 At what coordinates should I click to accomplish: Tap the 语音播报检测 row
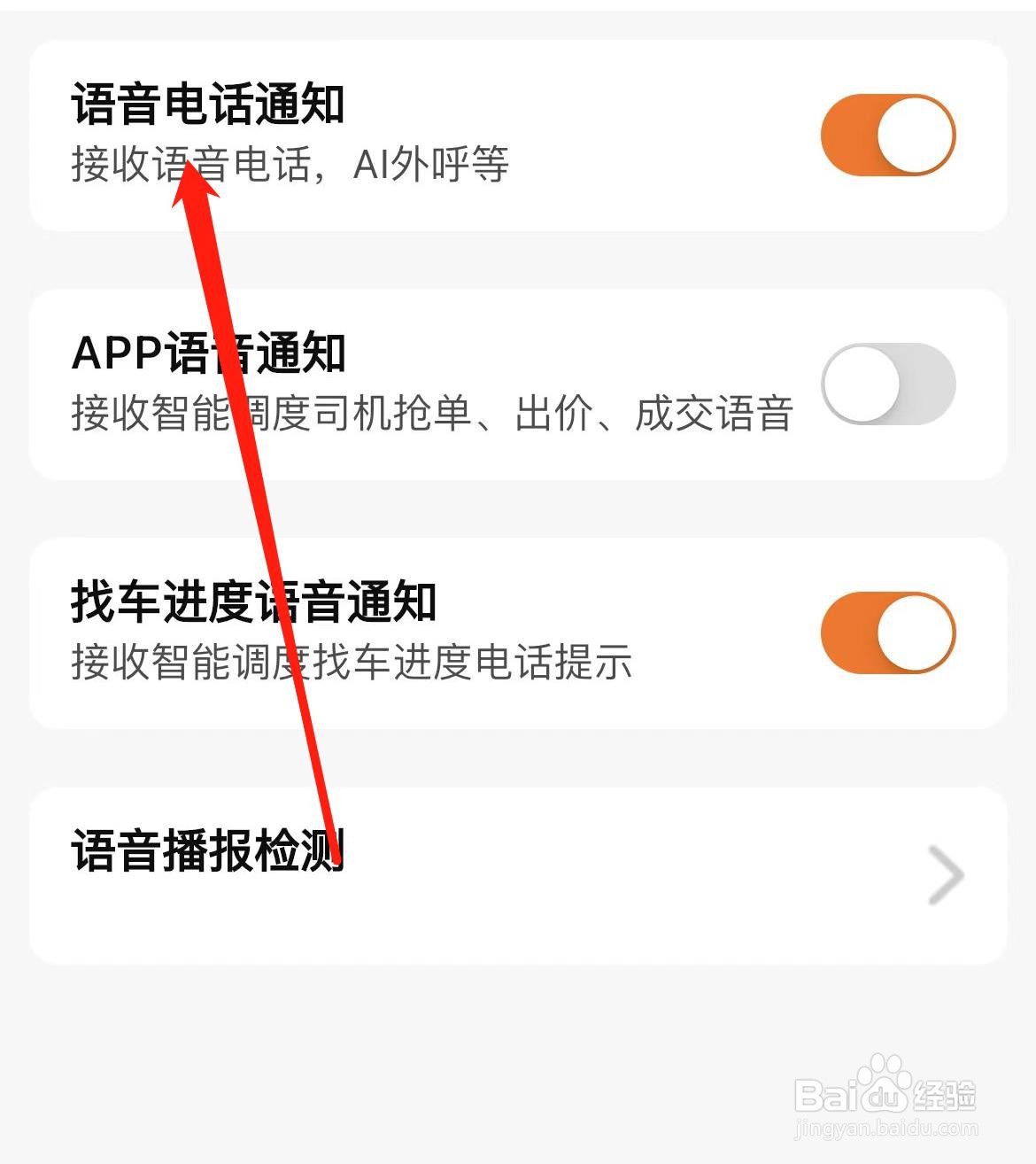[518, 875]
